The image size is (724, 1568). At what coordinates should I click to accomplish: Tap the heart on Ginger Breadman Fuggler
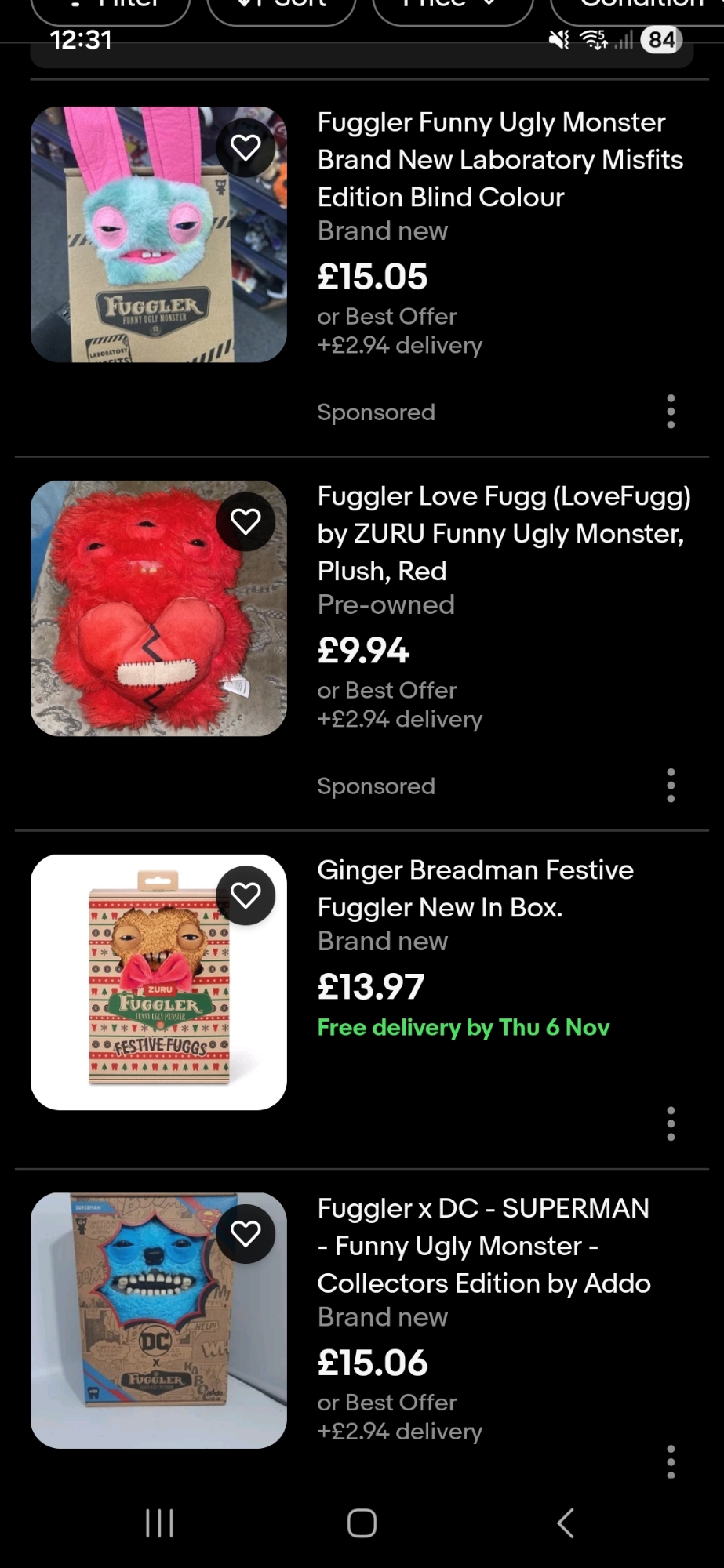(246, 895)
